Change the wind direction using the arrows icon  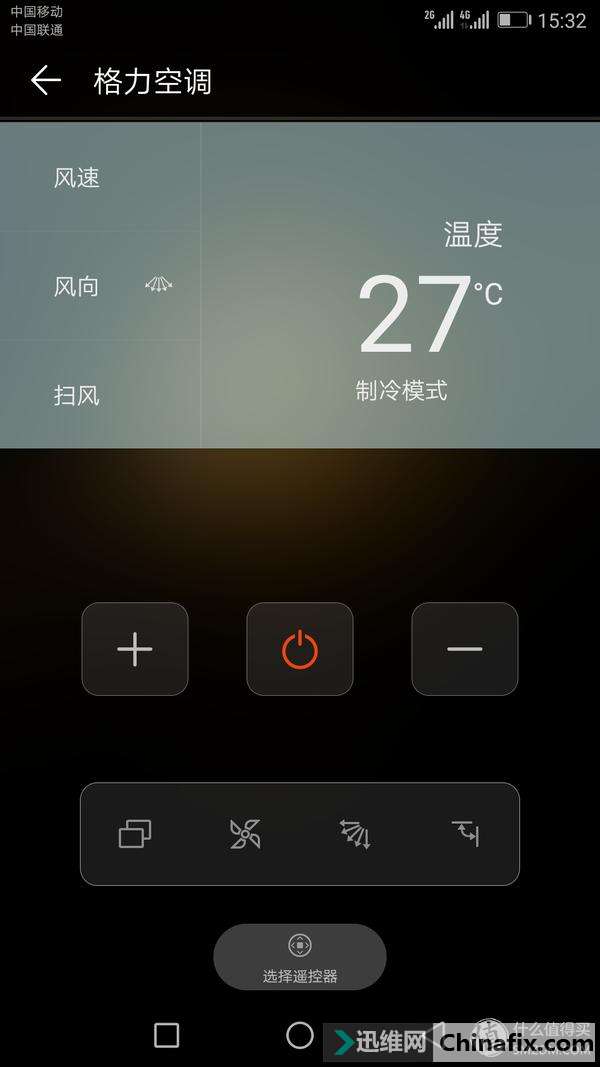point(355,833)
